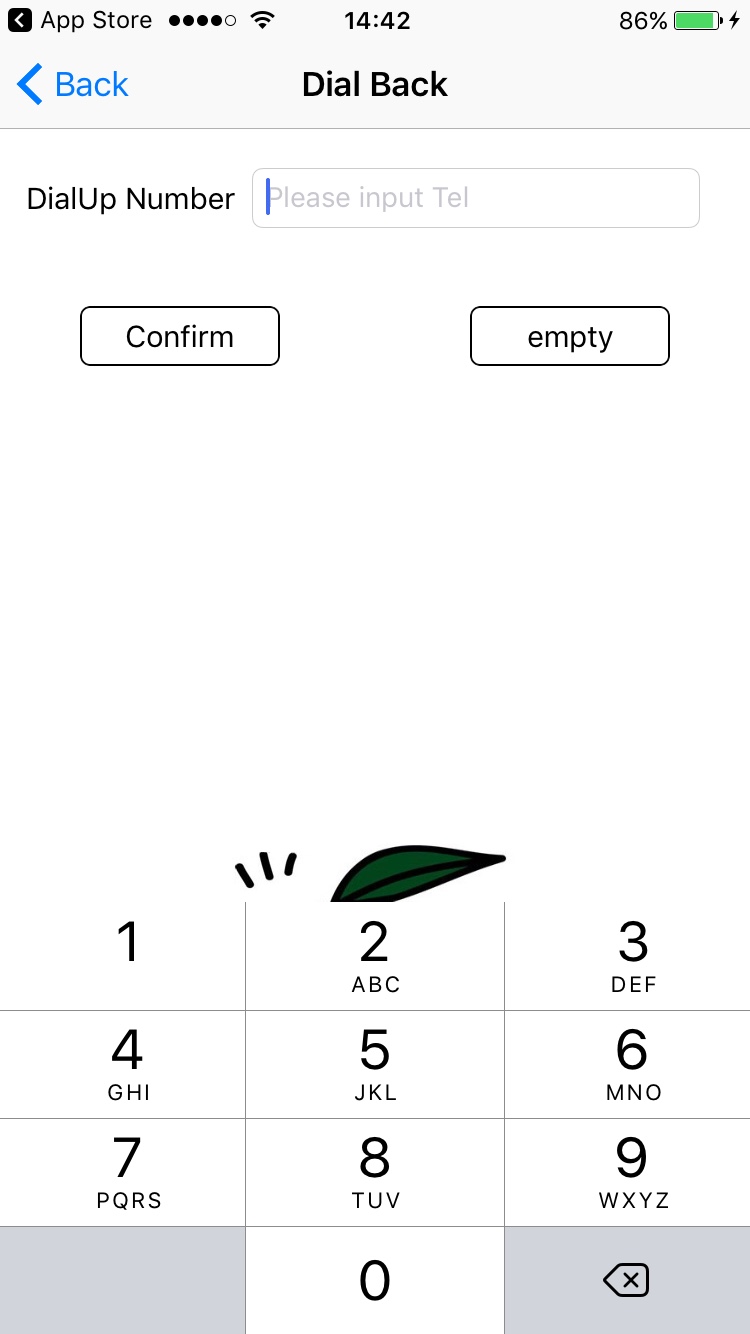This screenshot has height=1334, width=750.
Task: Enter digit 5 on the keypad
Action: click(x=375, y=1064)
